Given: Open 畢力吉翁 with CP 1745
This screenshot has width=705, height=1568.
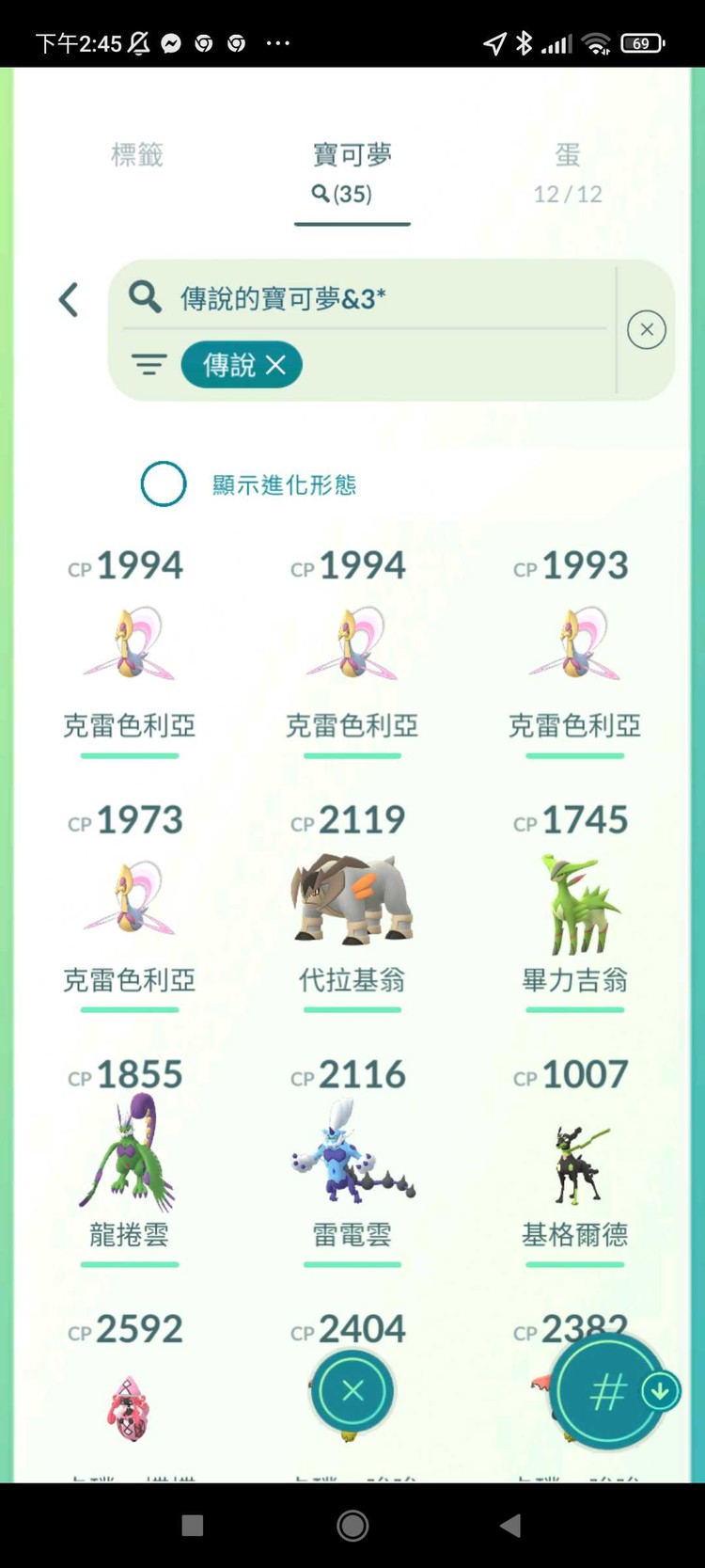Looking at the screenshot, I should [574, 903].
